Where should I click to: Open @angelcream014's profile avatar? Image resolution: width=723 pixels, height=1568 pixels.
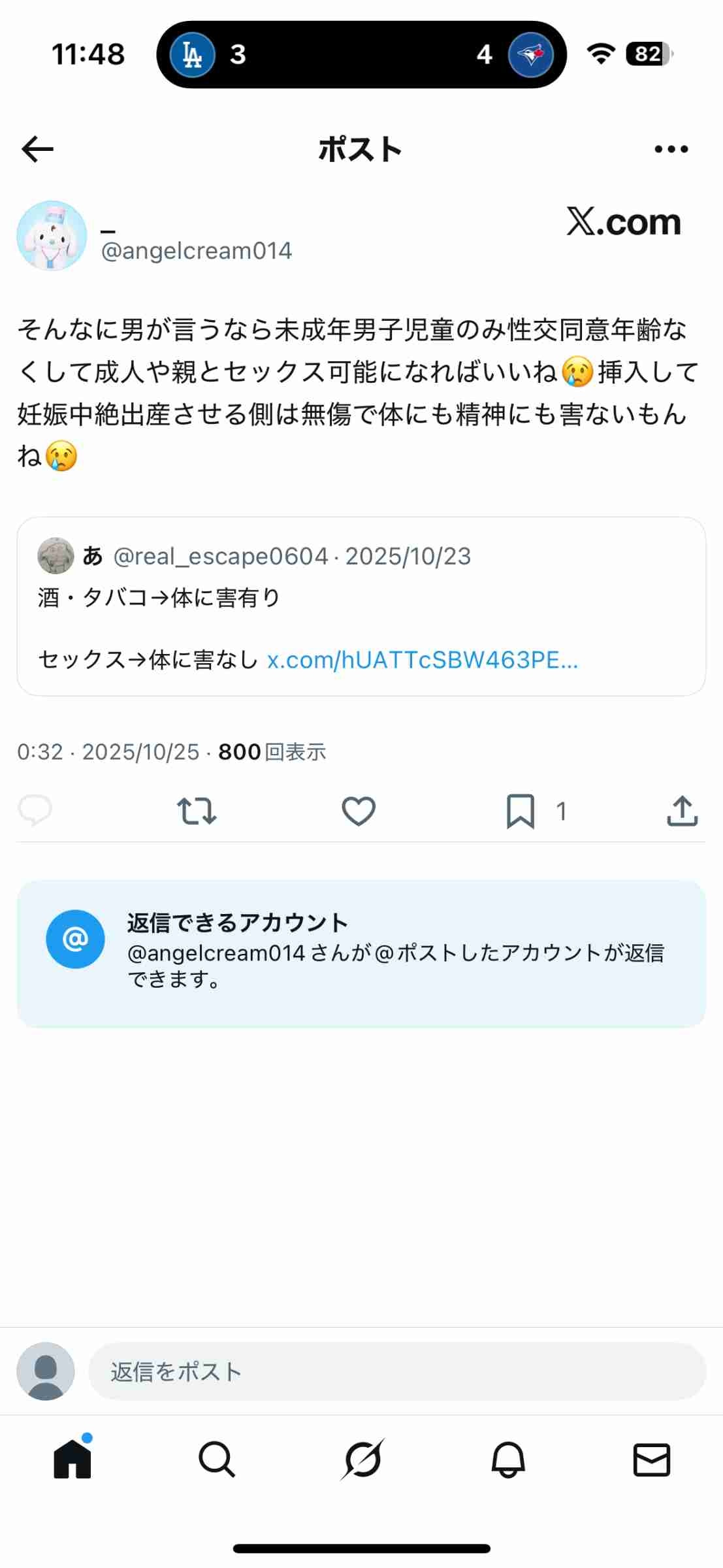52,236
